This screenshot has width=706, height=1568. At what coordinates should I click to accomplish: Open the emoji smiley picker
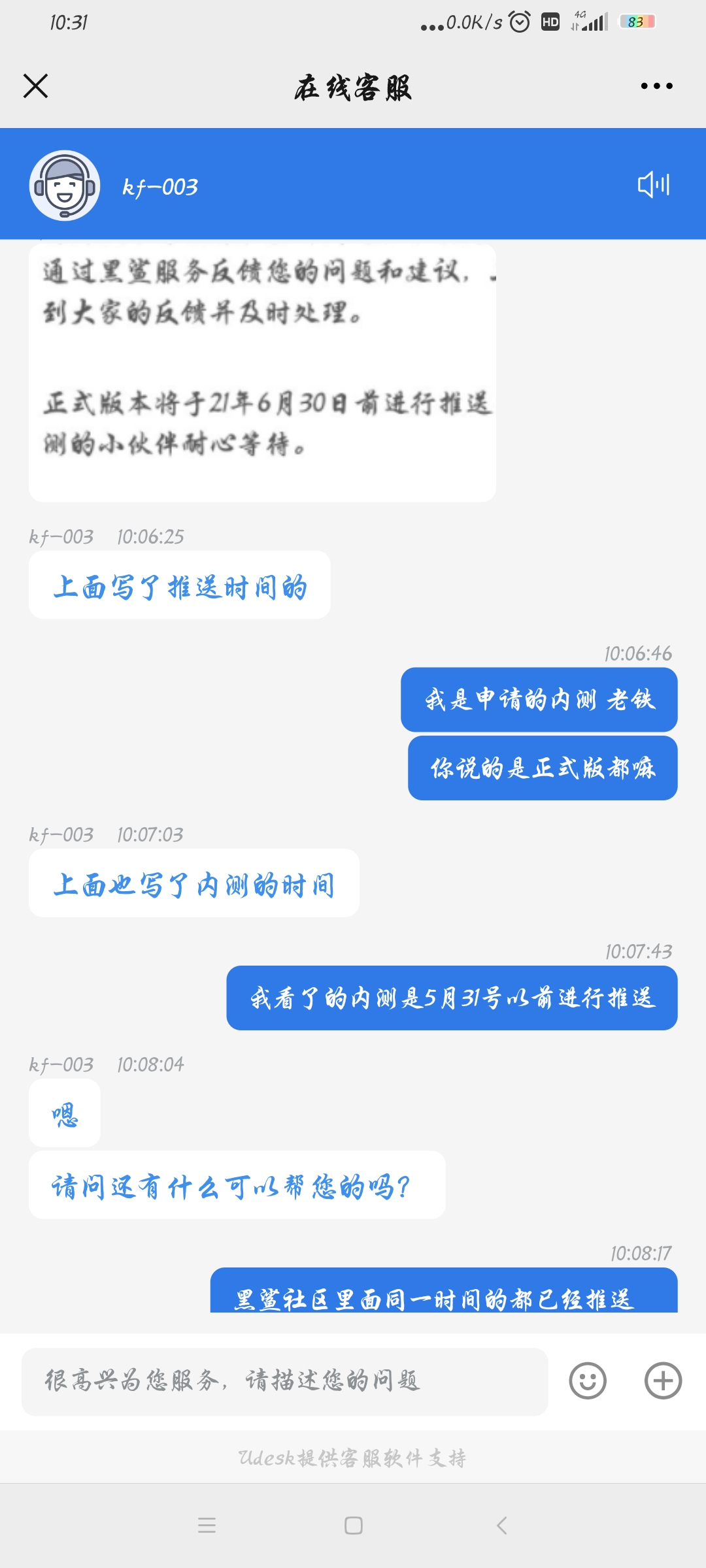pos(588,1381)
